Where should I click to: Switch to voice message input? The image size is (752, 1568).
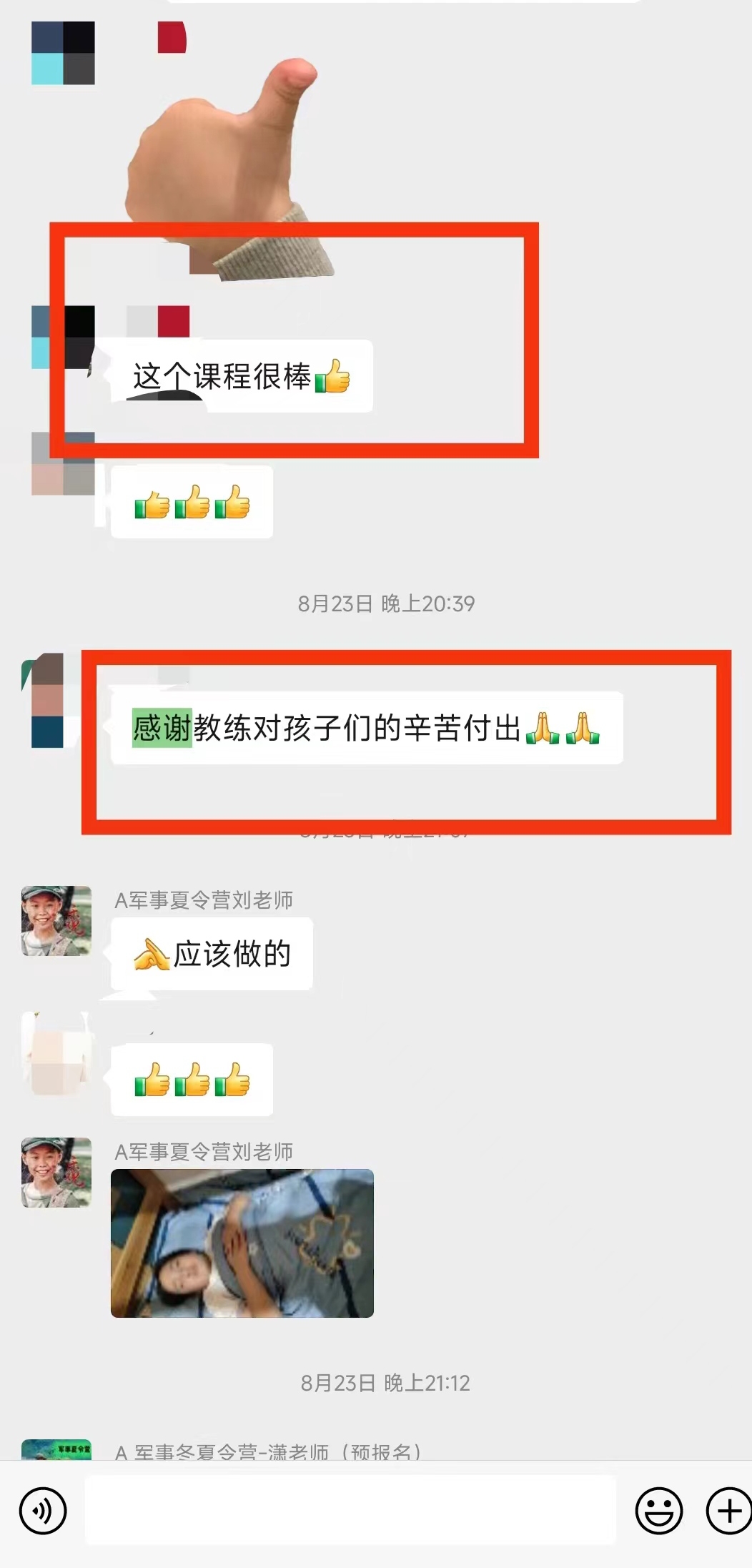point(43,1511)
